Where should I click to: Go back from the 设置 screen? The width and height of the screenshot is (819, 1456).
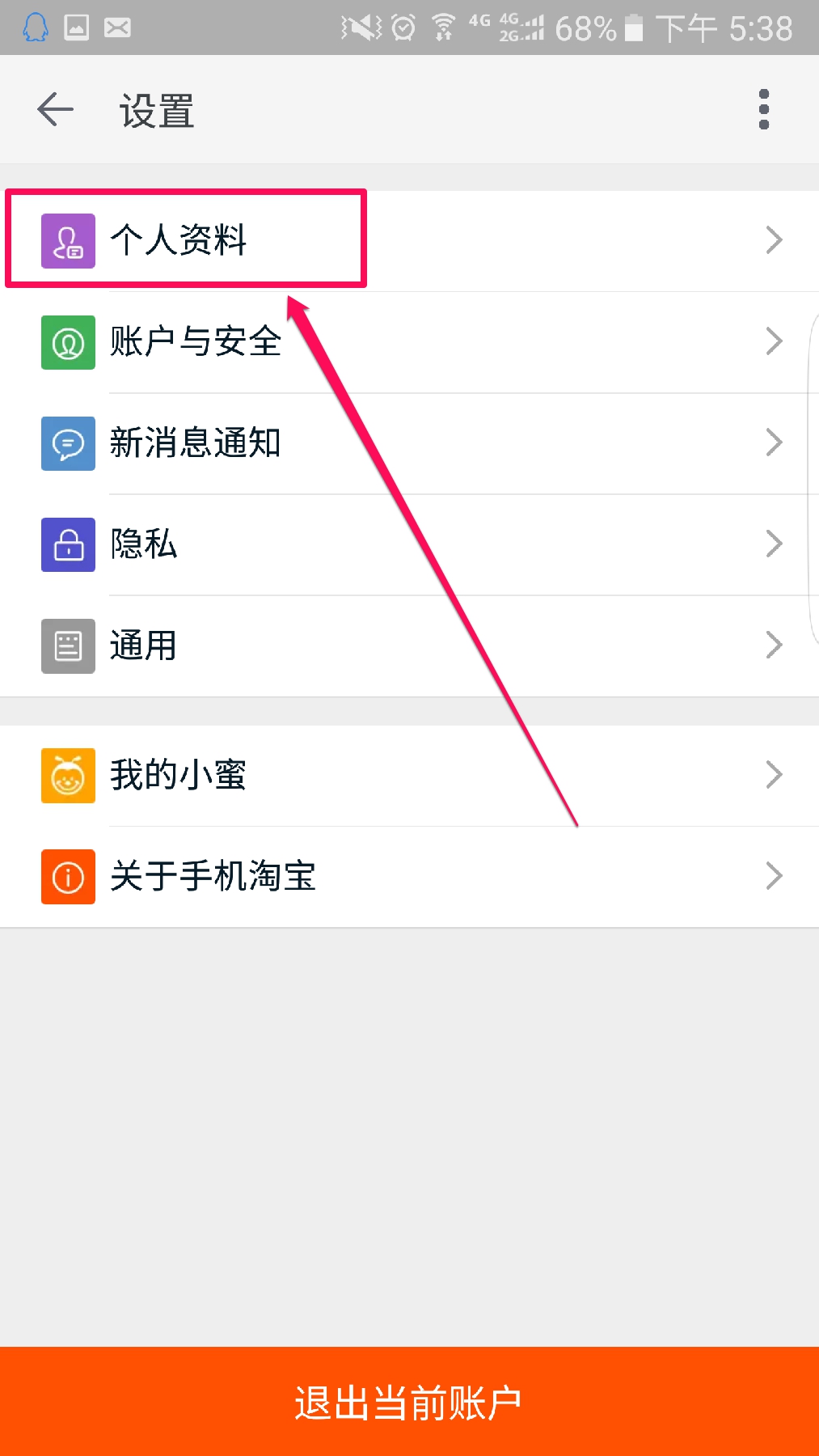point(55,110)
